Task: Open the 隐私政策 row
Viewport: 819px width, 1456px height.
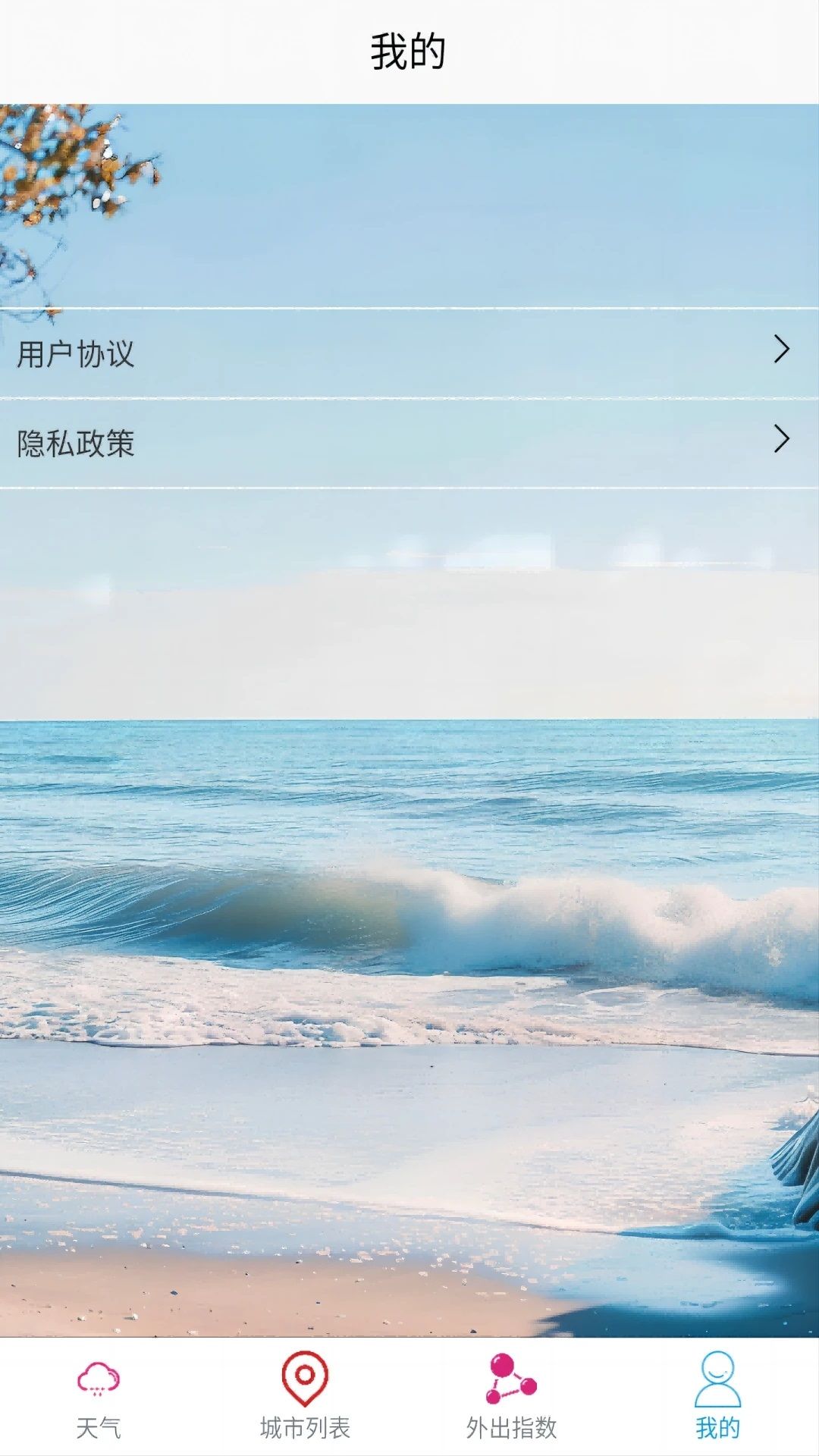Action: (409, 443)
